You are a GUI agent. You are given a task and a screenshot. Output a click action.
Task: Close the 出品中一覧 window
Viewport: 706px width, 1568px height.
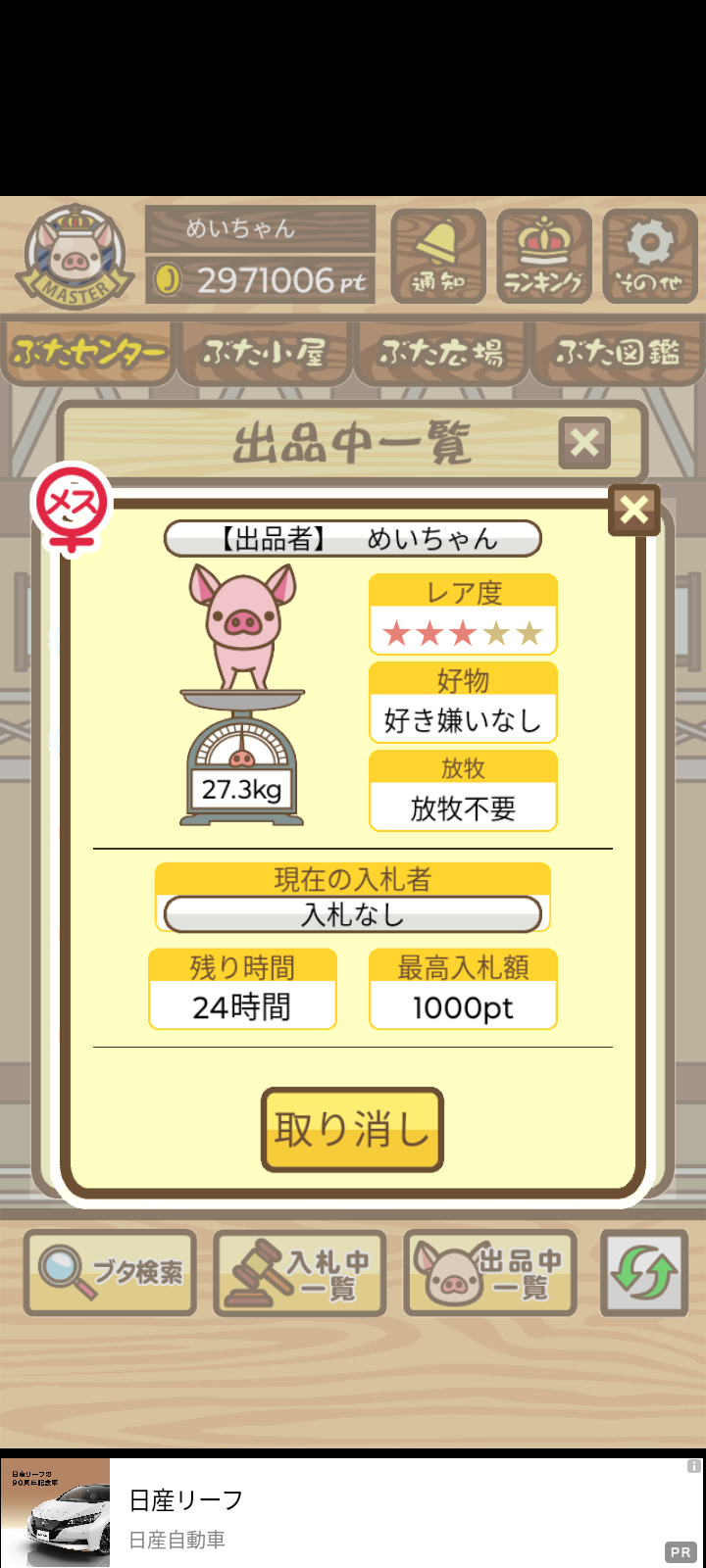(x=584, y=443)
